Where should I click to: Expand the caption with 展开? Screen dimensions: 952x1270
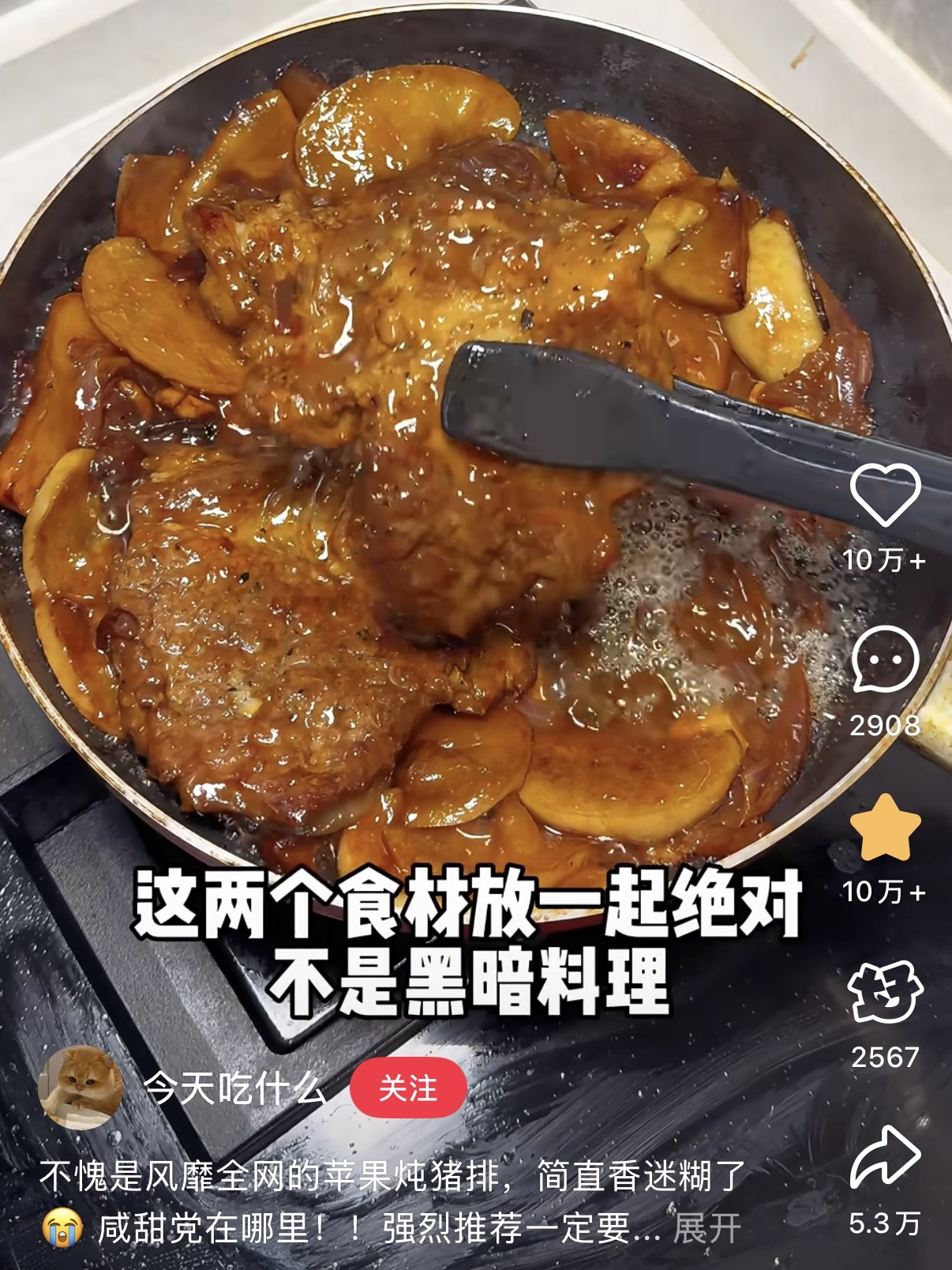click(x=707, y=1228)
